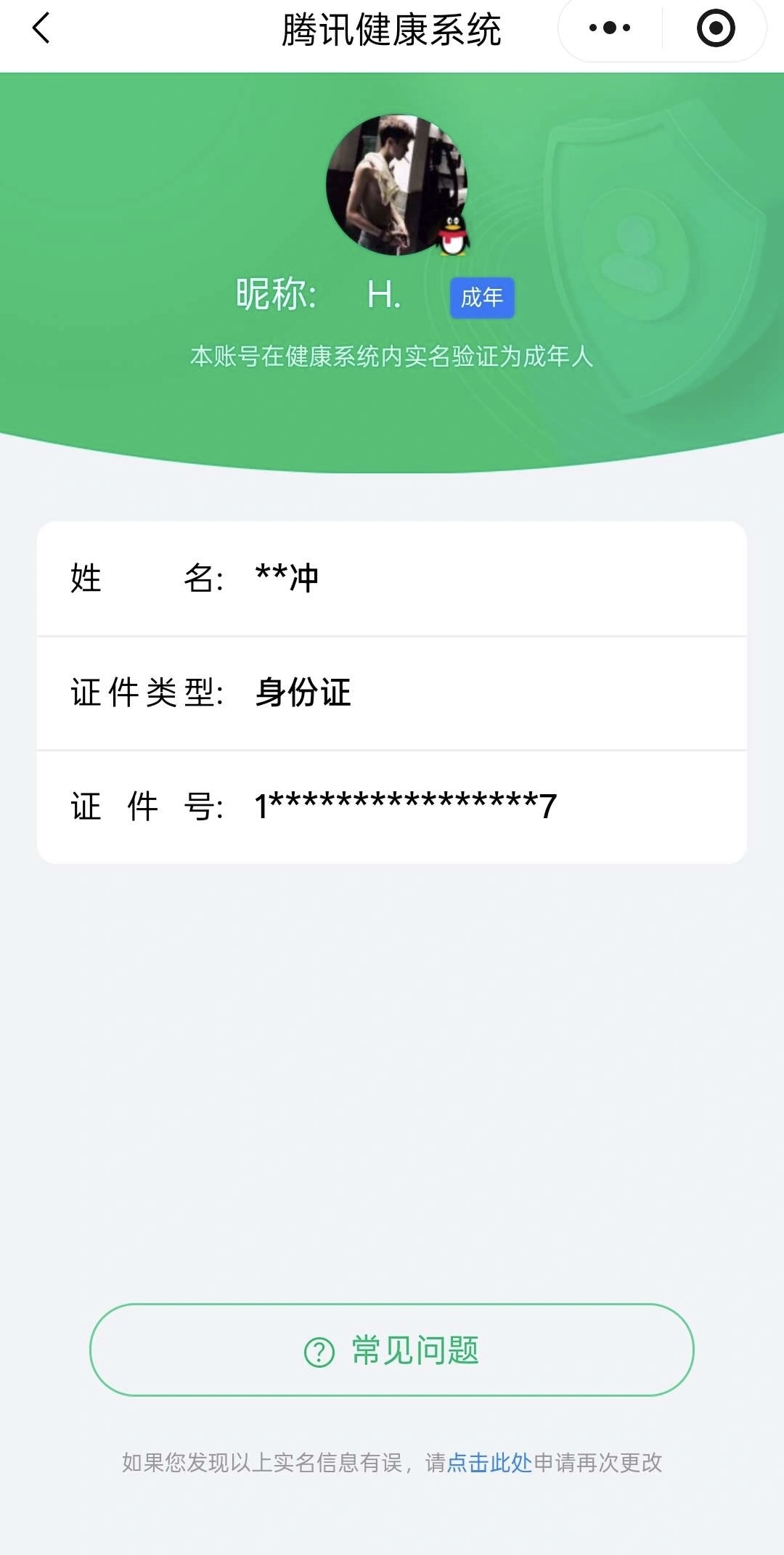The image size is (784, 1555).
Task: Open the 常见问题 FAQ button
Action: coord(392,1350)
